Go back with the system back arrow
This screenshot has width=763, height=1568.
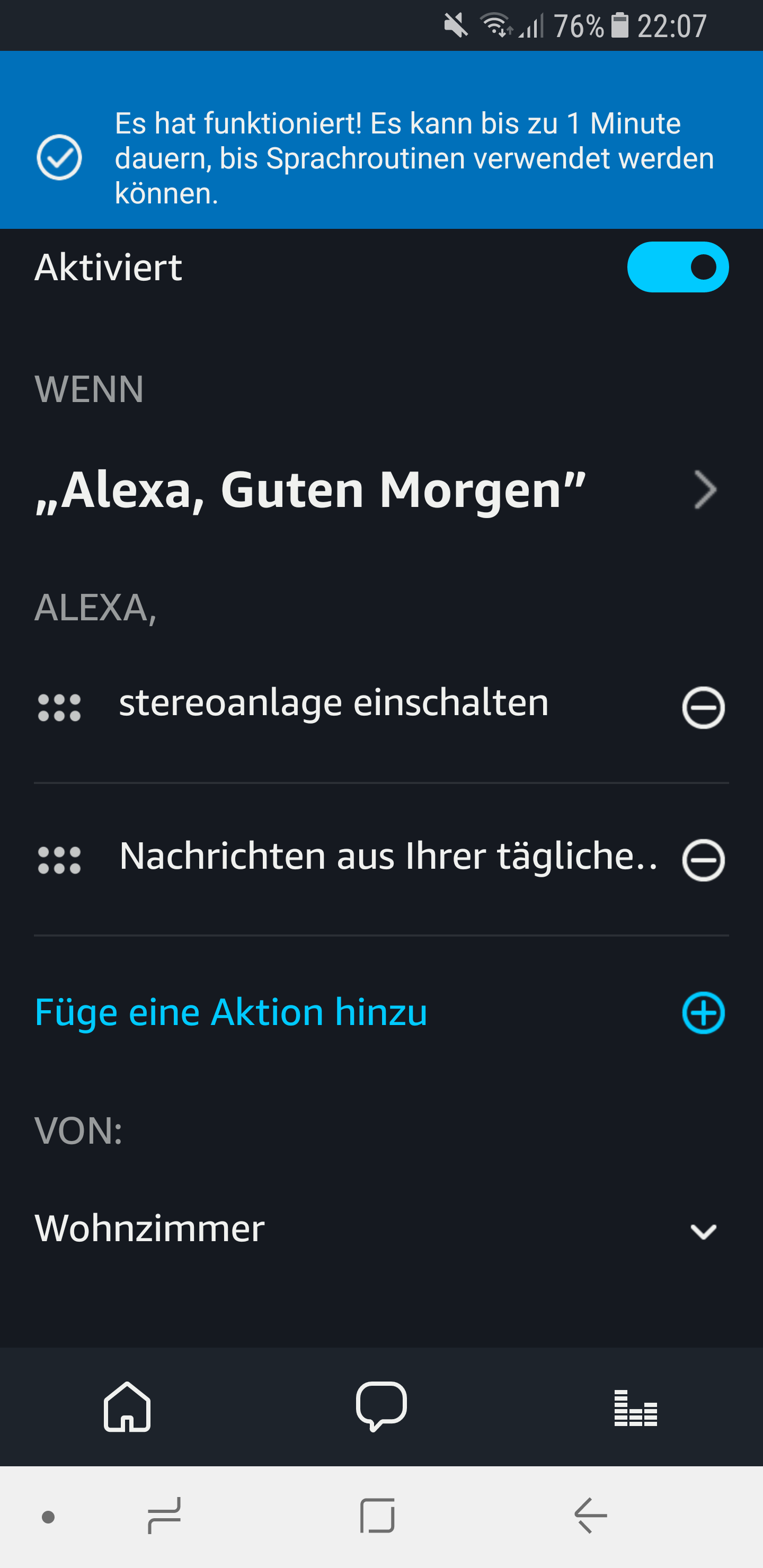[591, 1516]
